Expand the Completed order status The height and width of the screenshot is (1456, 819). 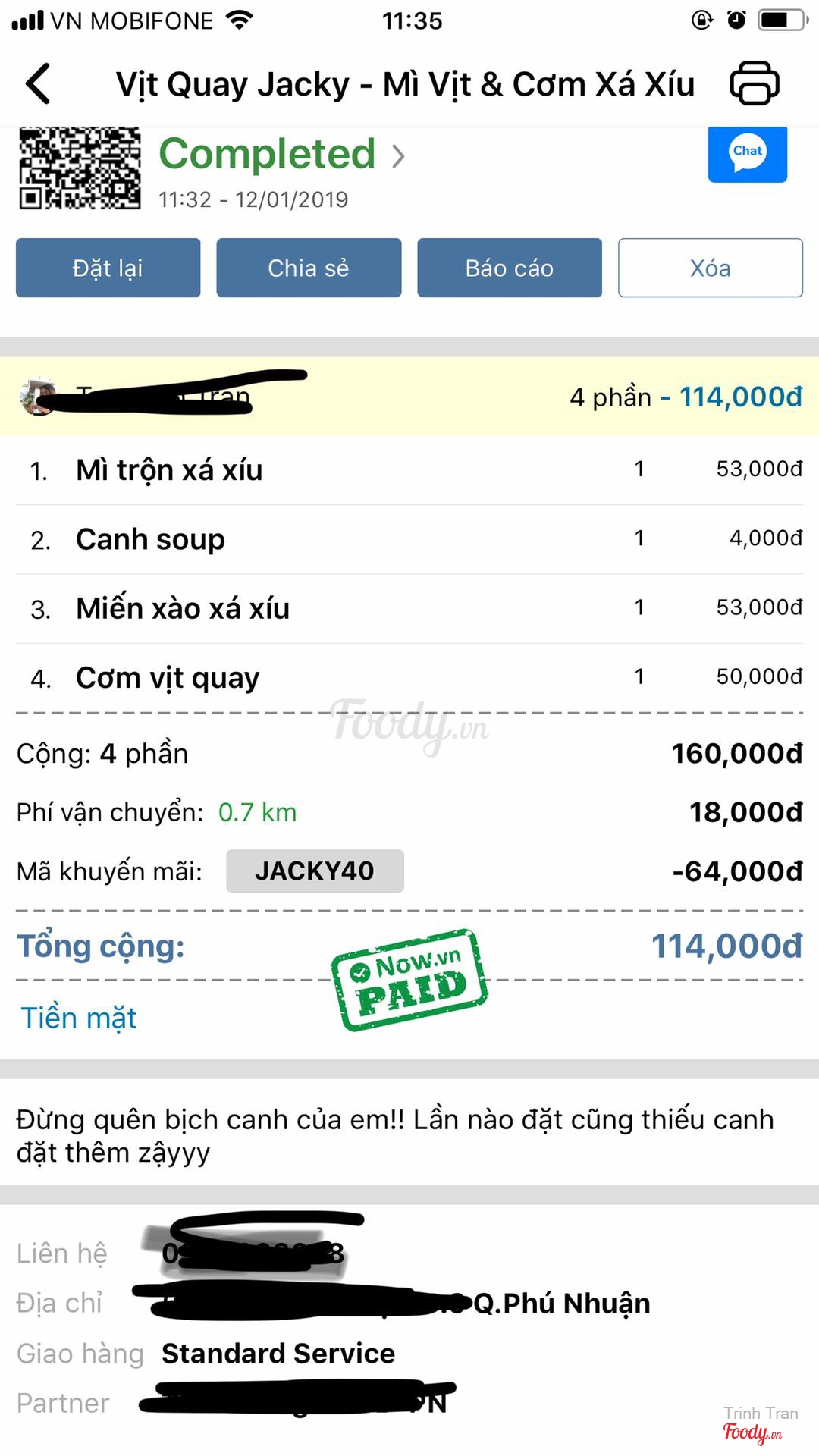[282, 155]
